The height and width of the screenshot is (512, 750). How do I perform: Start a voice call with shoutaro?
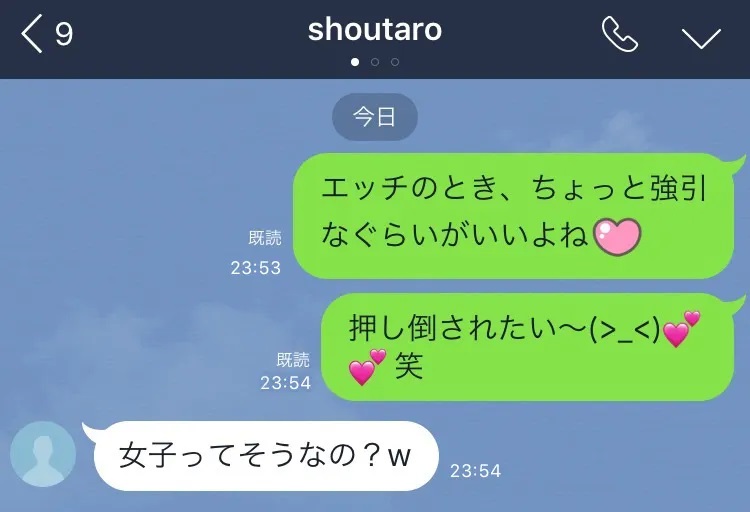tap(619, 35)
